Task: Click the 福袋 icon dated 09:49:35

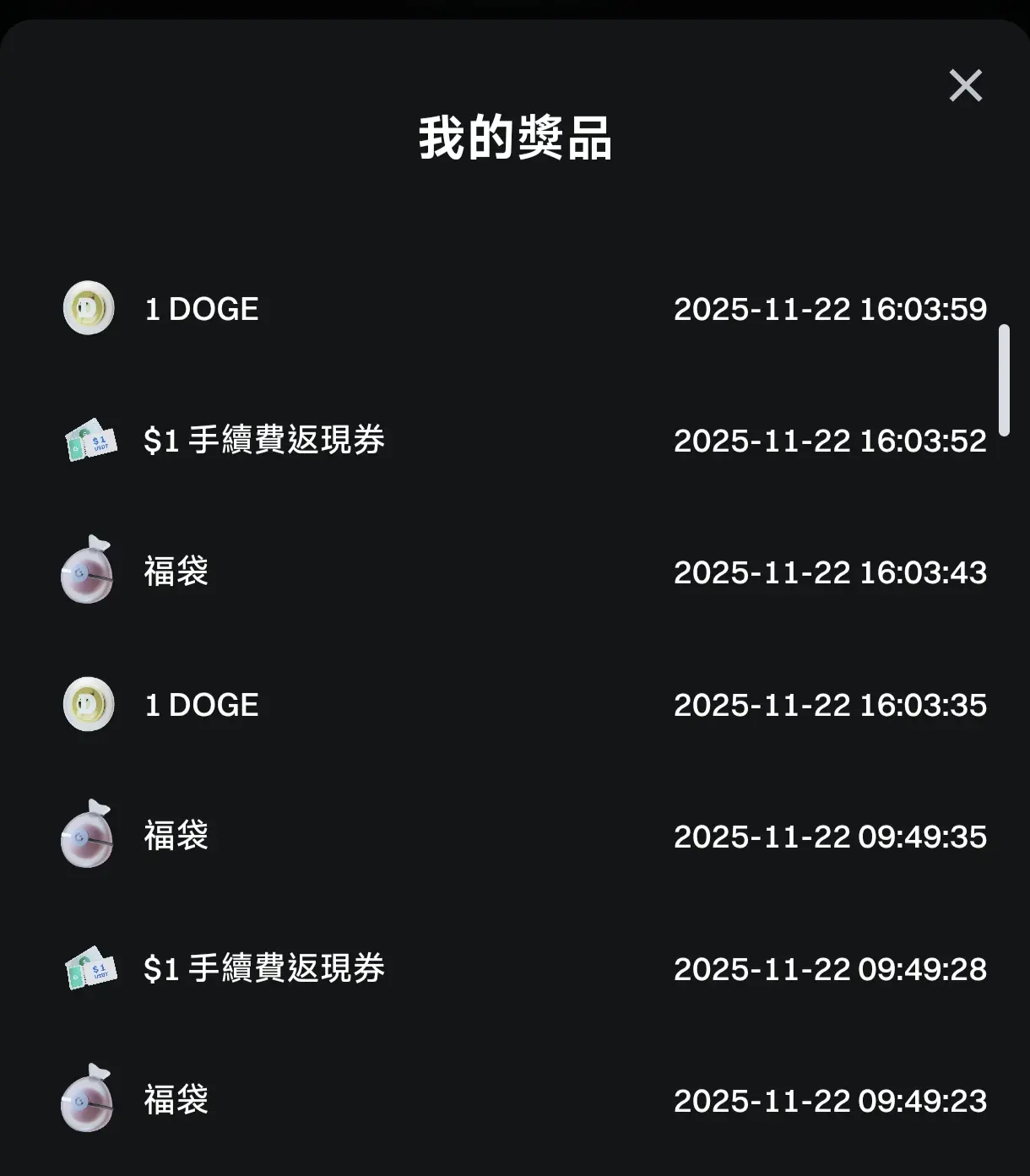Action: (87, 837)
